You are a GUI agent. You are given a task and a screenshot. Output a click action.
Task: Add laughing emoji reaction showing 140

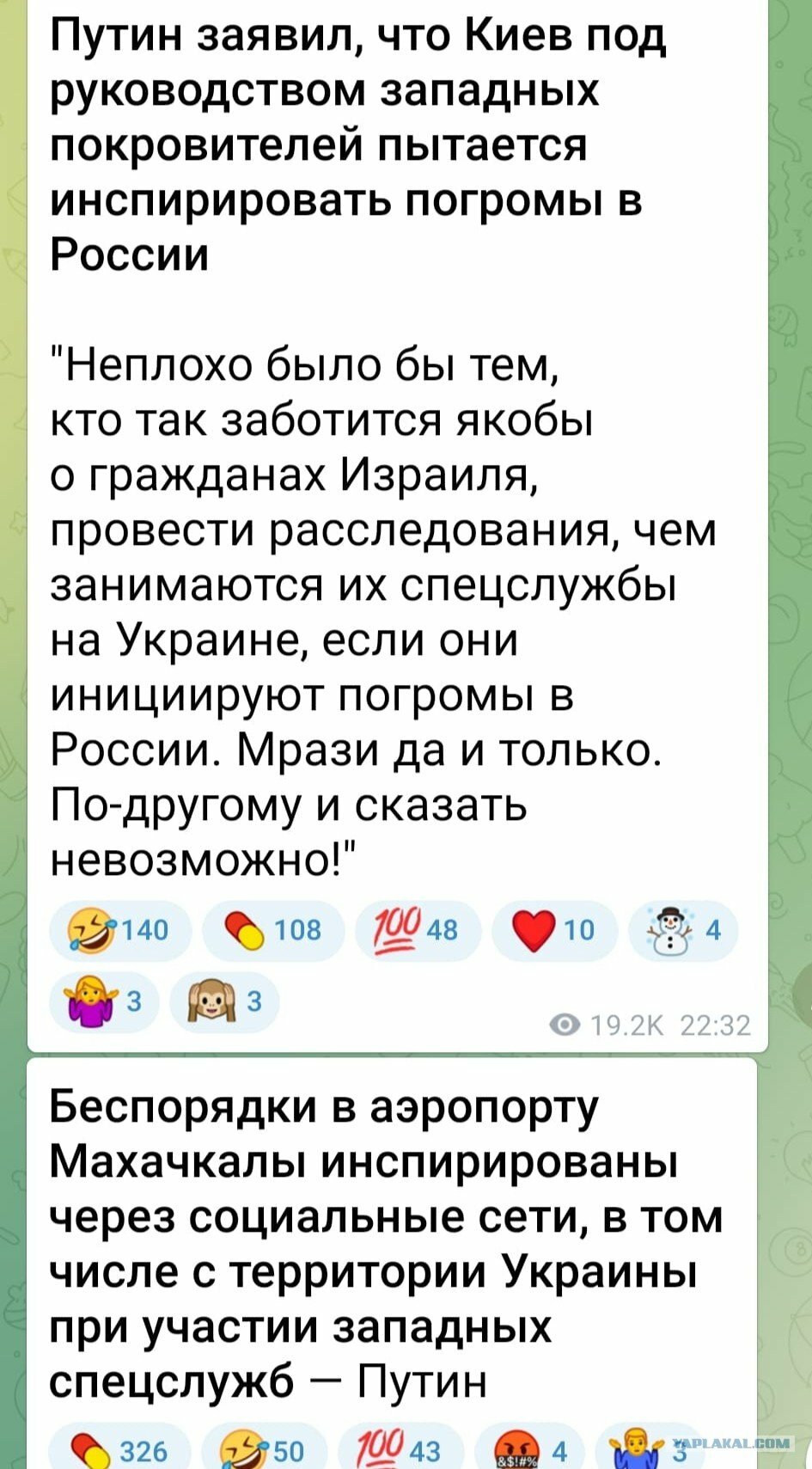[121, 930]
